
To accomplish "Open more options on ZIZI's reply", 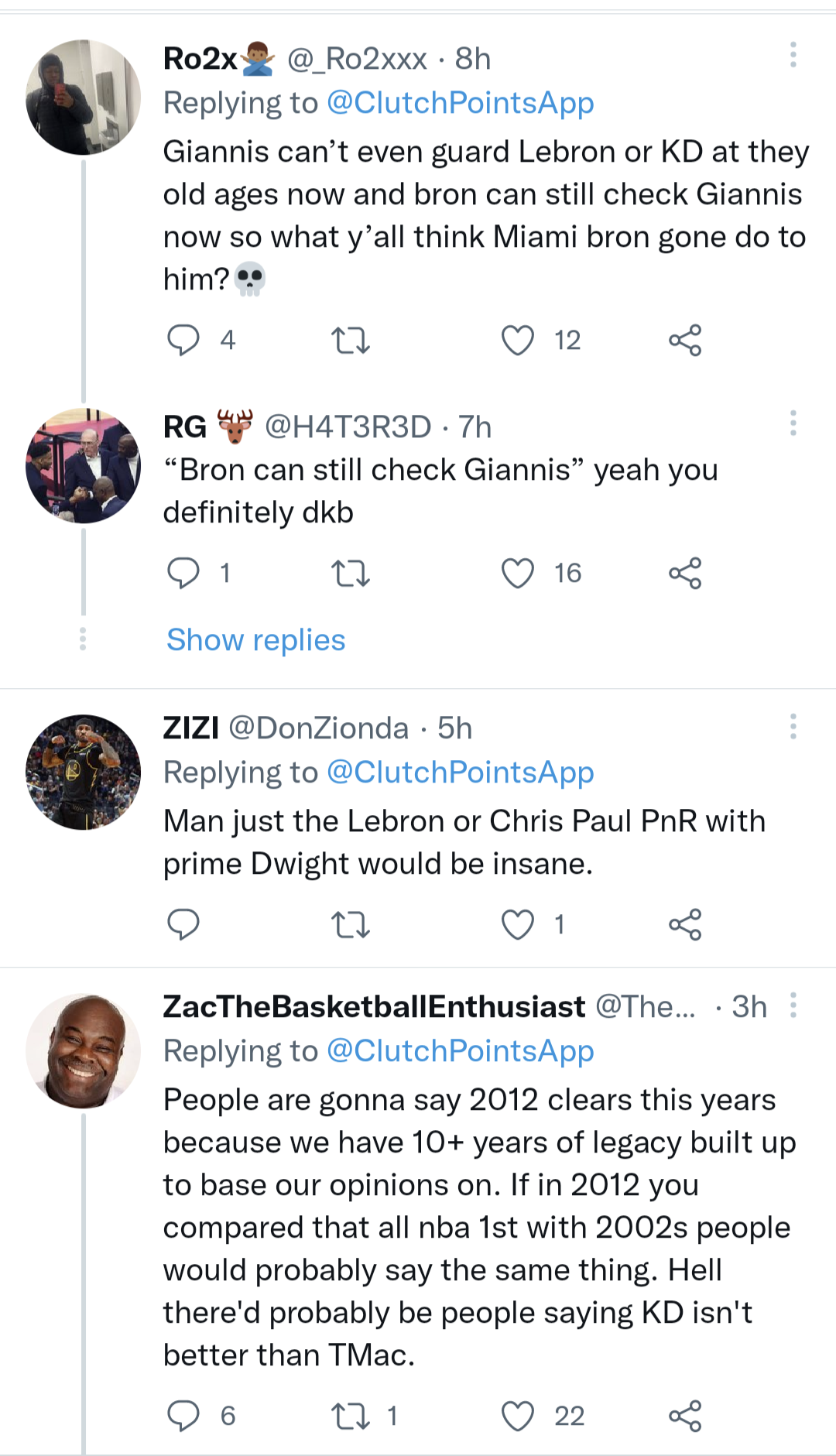I will [793, 724].
